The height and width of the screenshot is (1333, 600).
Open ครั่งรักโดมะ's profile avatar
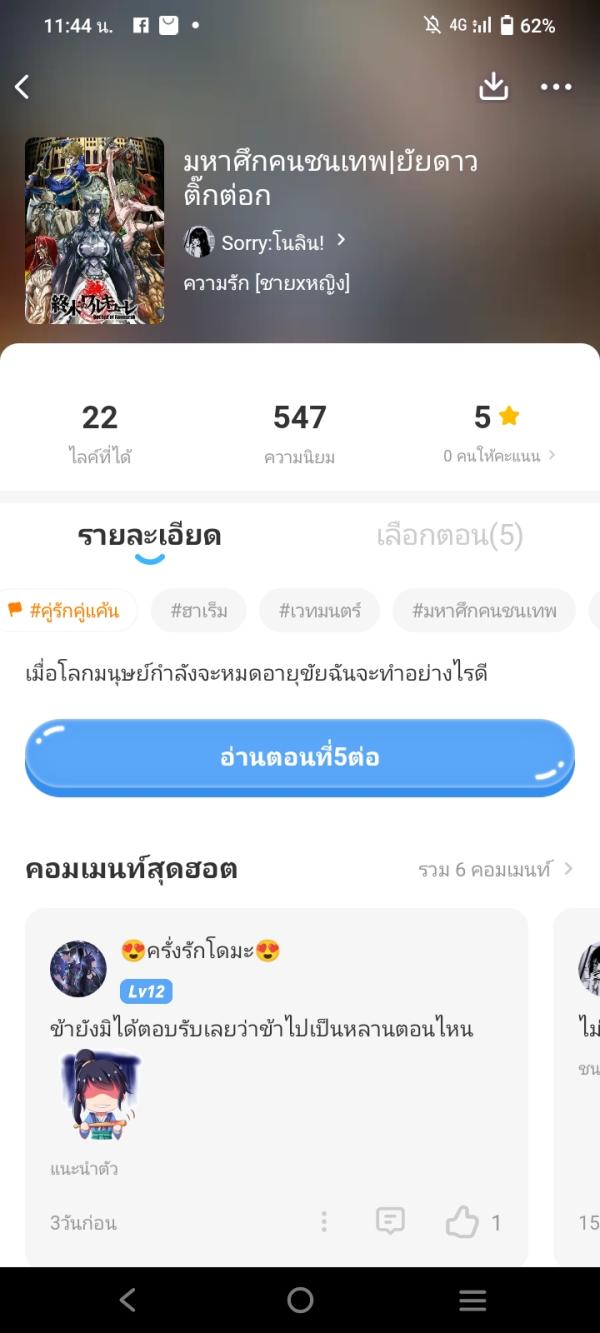[x=78, y=968]
